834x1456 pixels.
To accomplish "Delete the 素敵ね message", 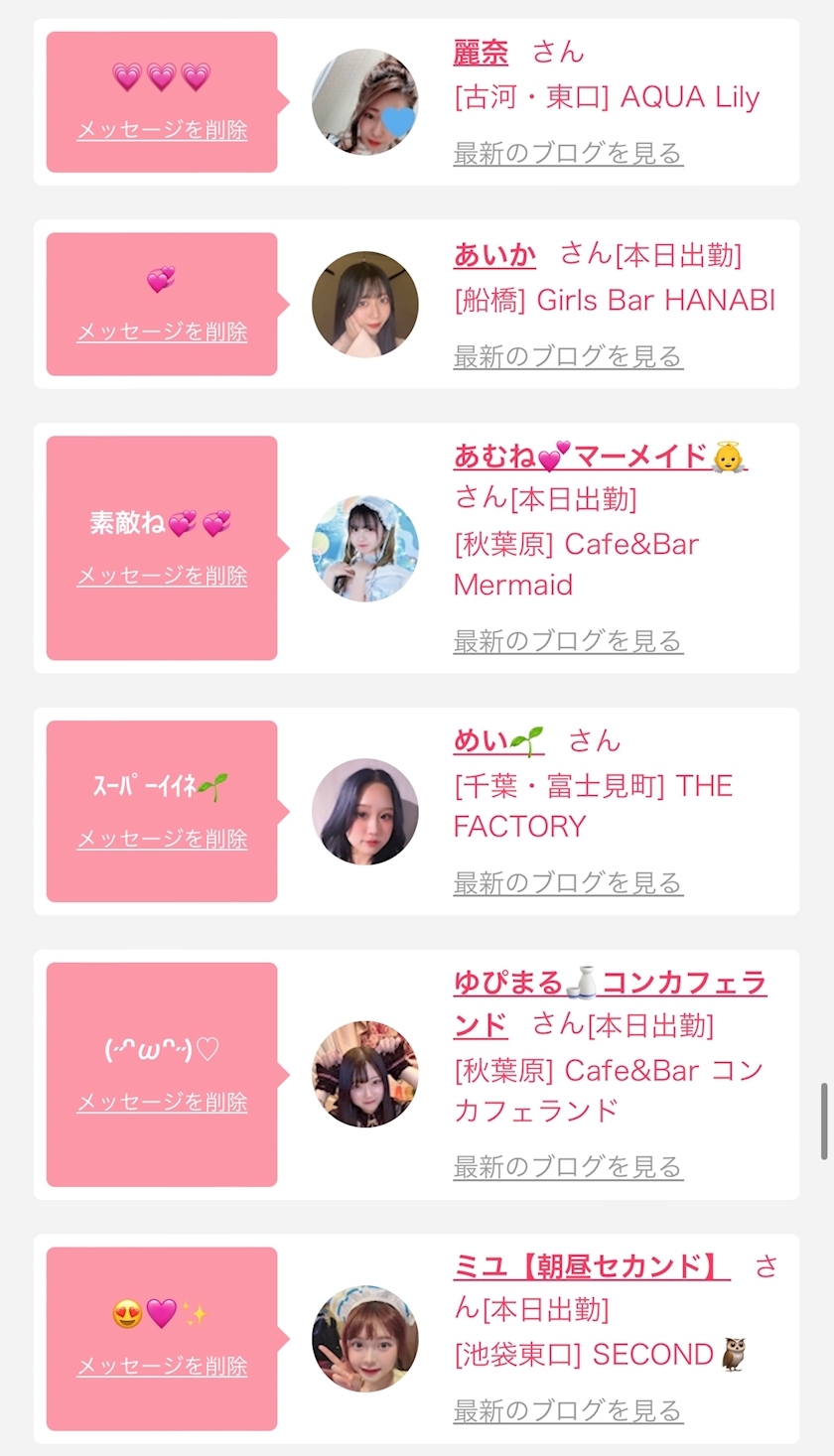I will (x=162, y=576).
